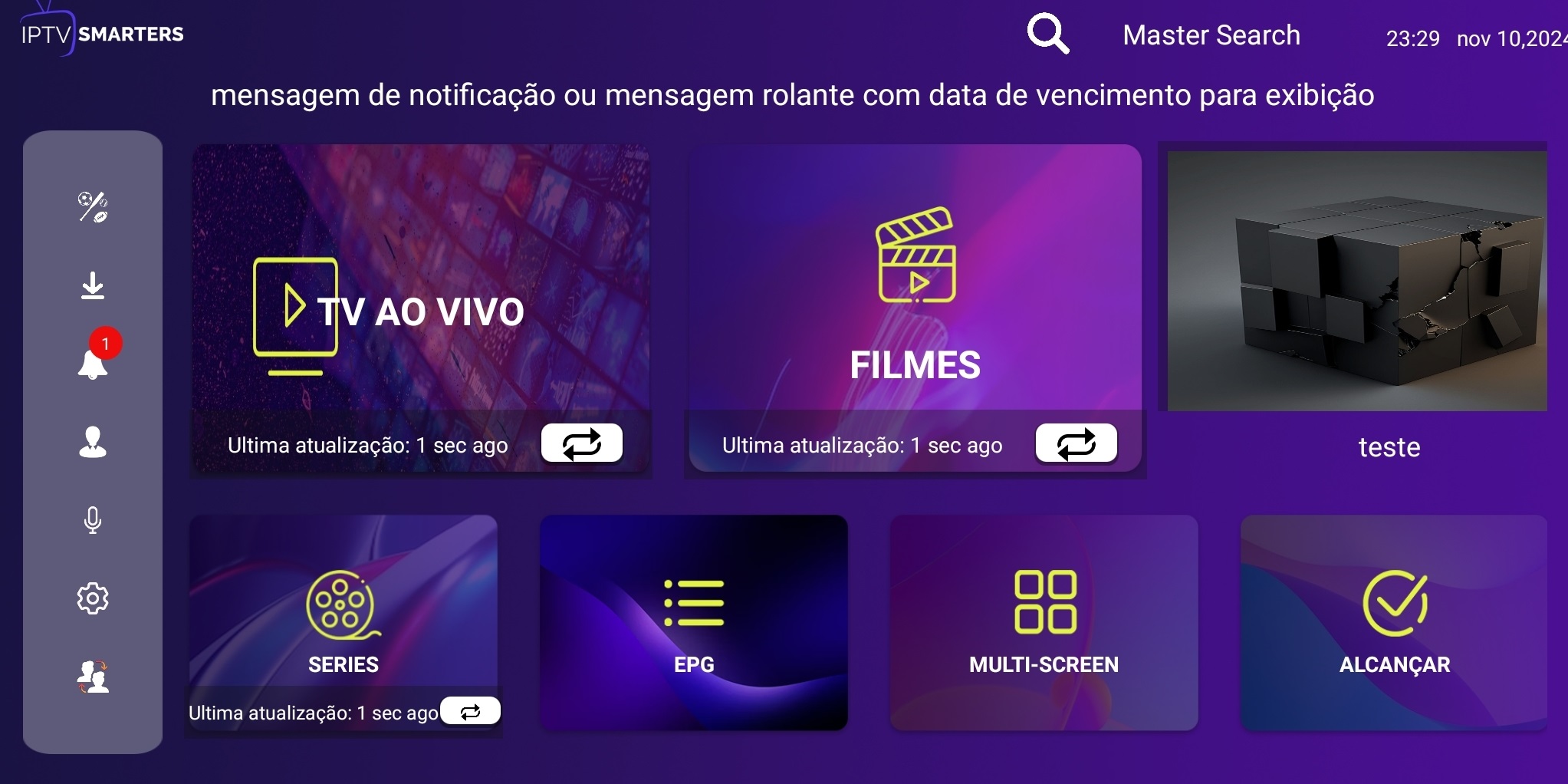Refresh the SERIES content

pos(470,712)
